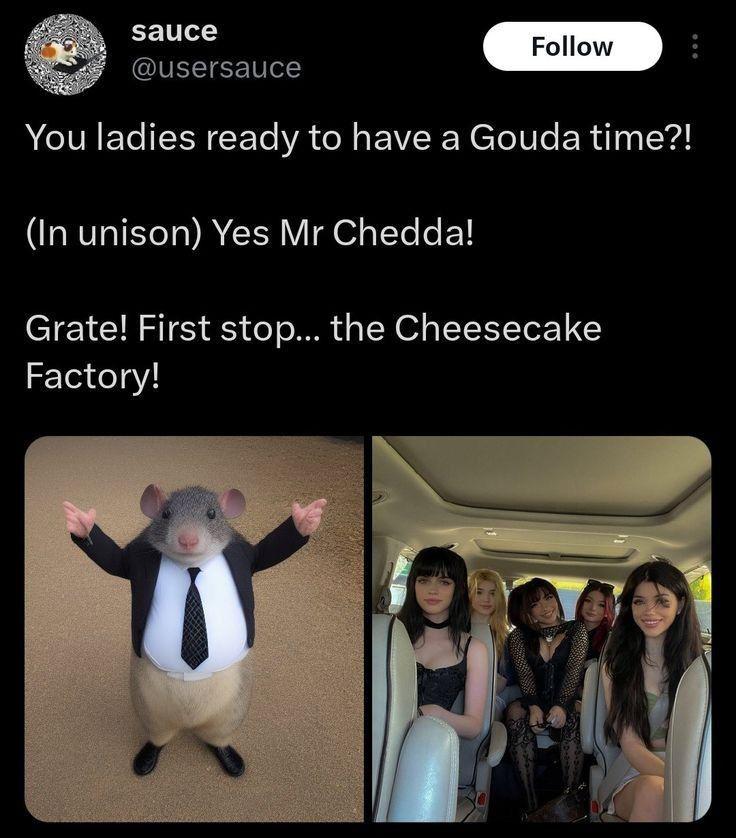
Task: Open the post's three-dot overflow menu
Action: pos(697,46)
